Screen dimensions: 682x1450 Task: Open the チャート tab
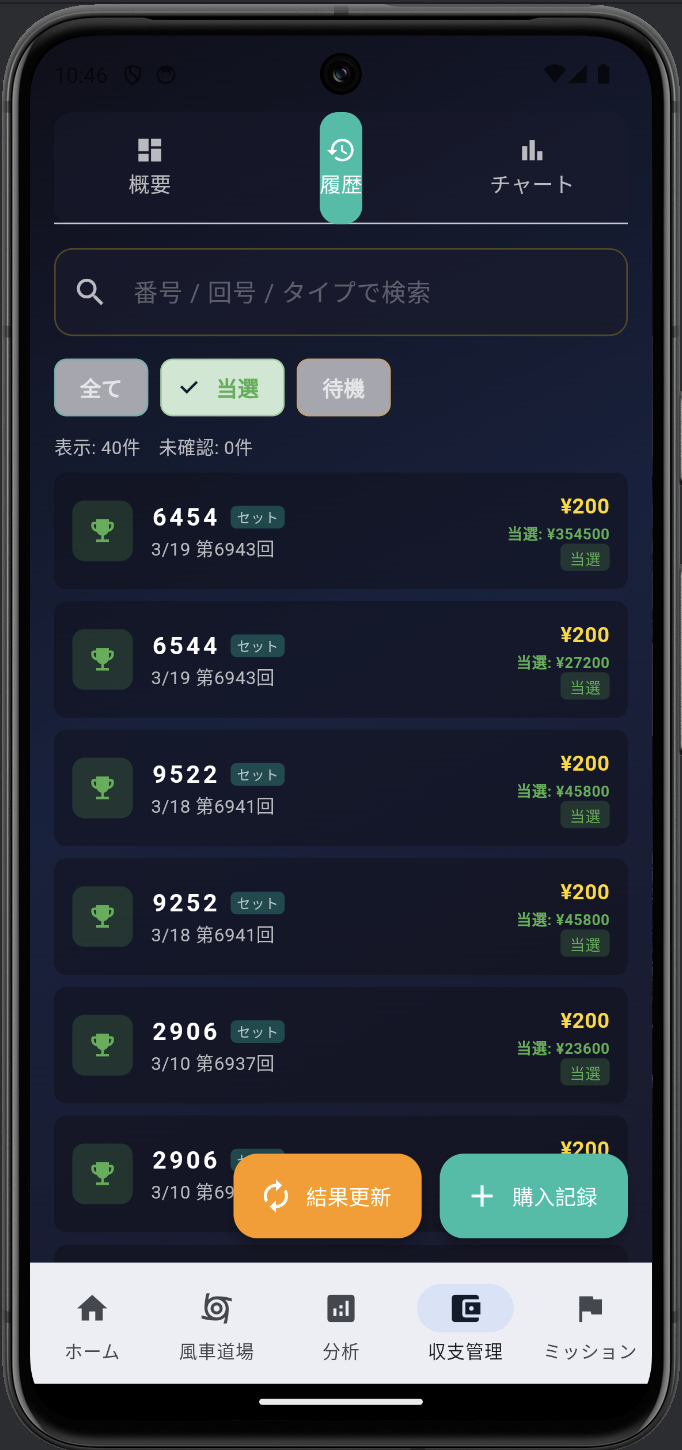[x=532, y=167]
